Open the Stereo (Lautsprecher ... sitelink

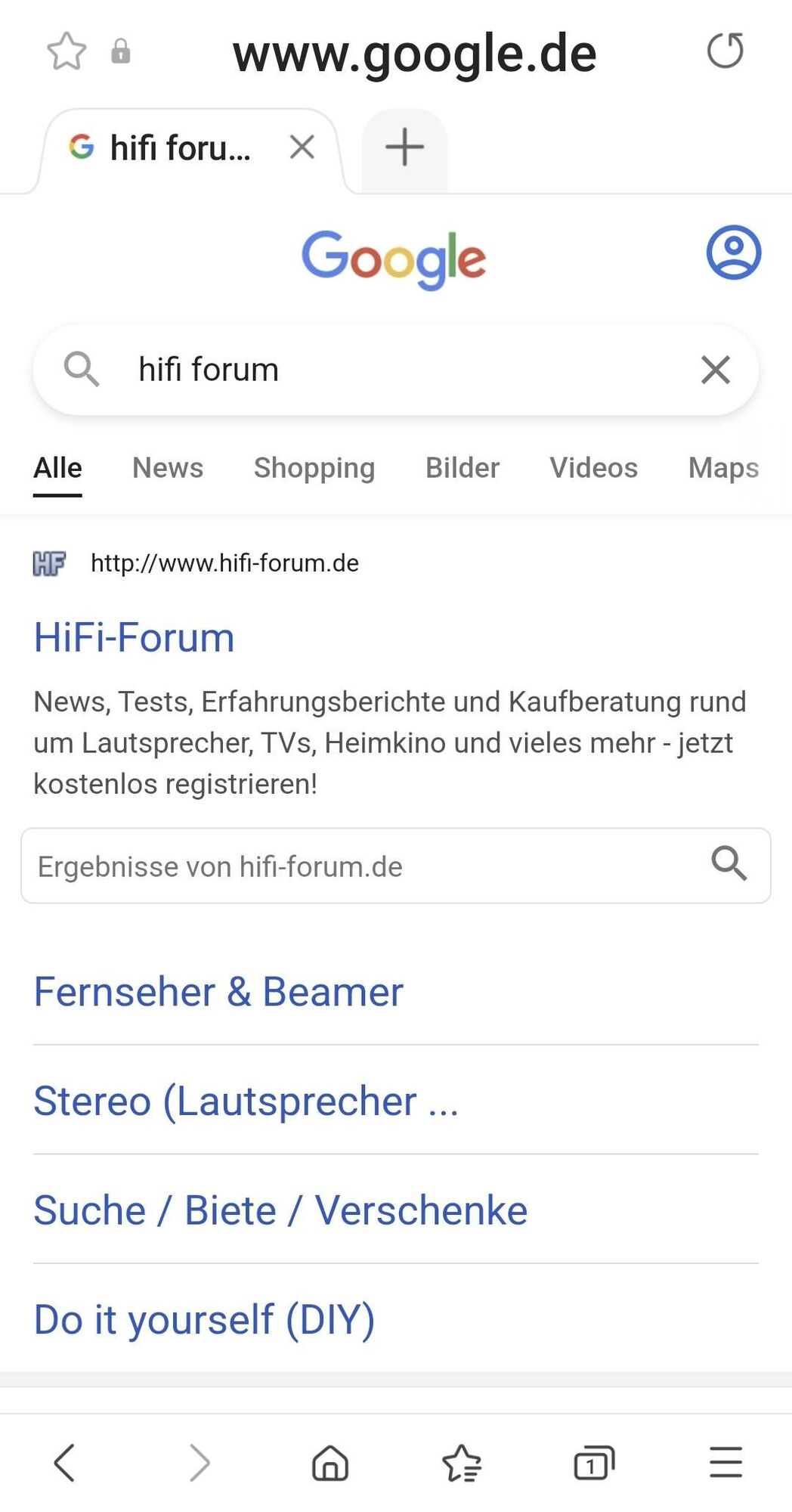246,1101
